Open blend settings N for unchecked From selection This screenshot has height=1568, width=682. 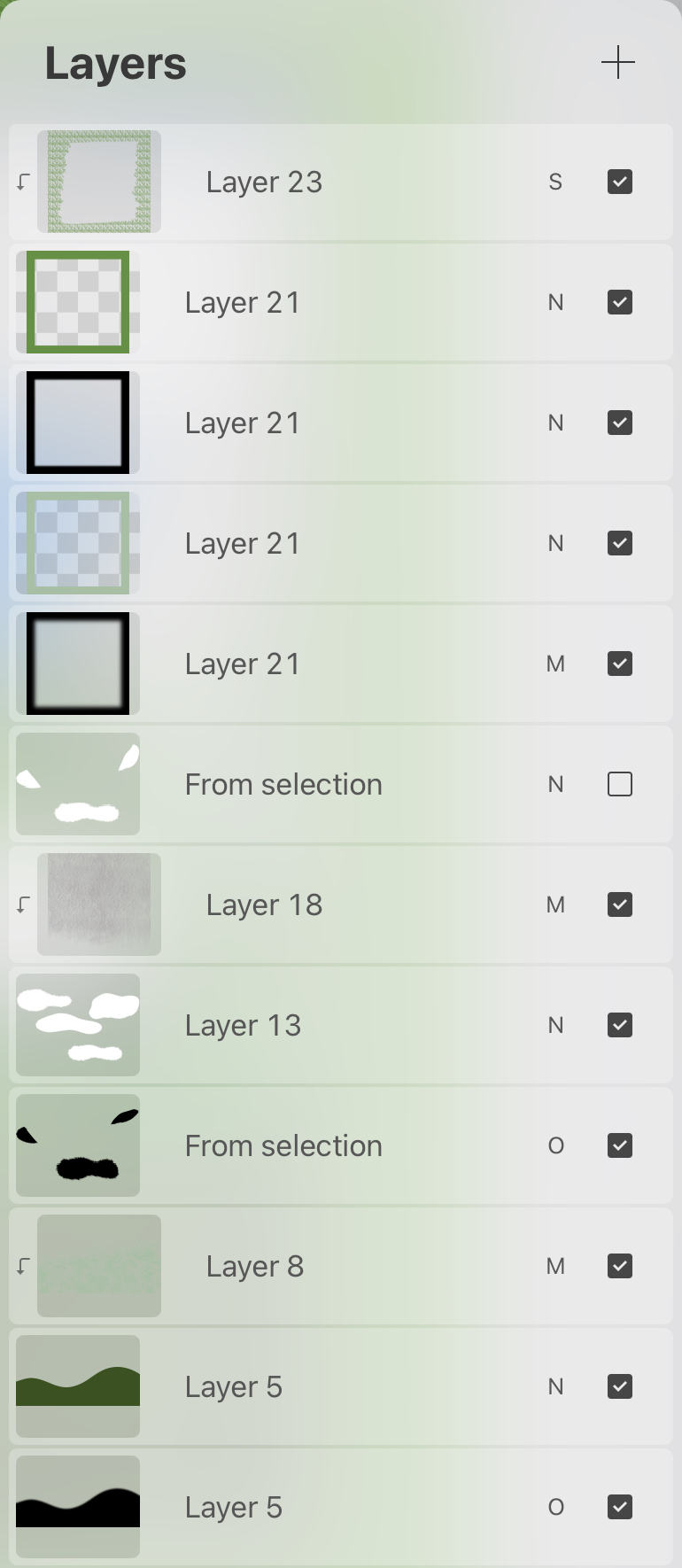coord(555,785)
